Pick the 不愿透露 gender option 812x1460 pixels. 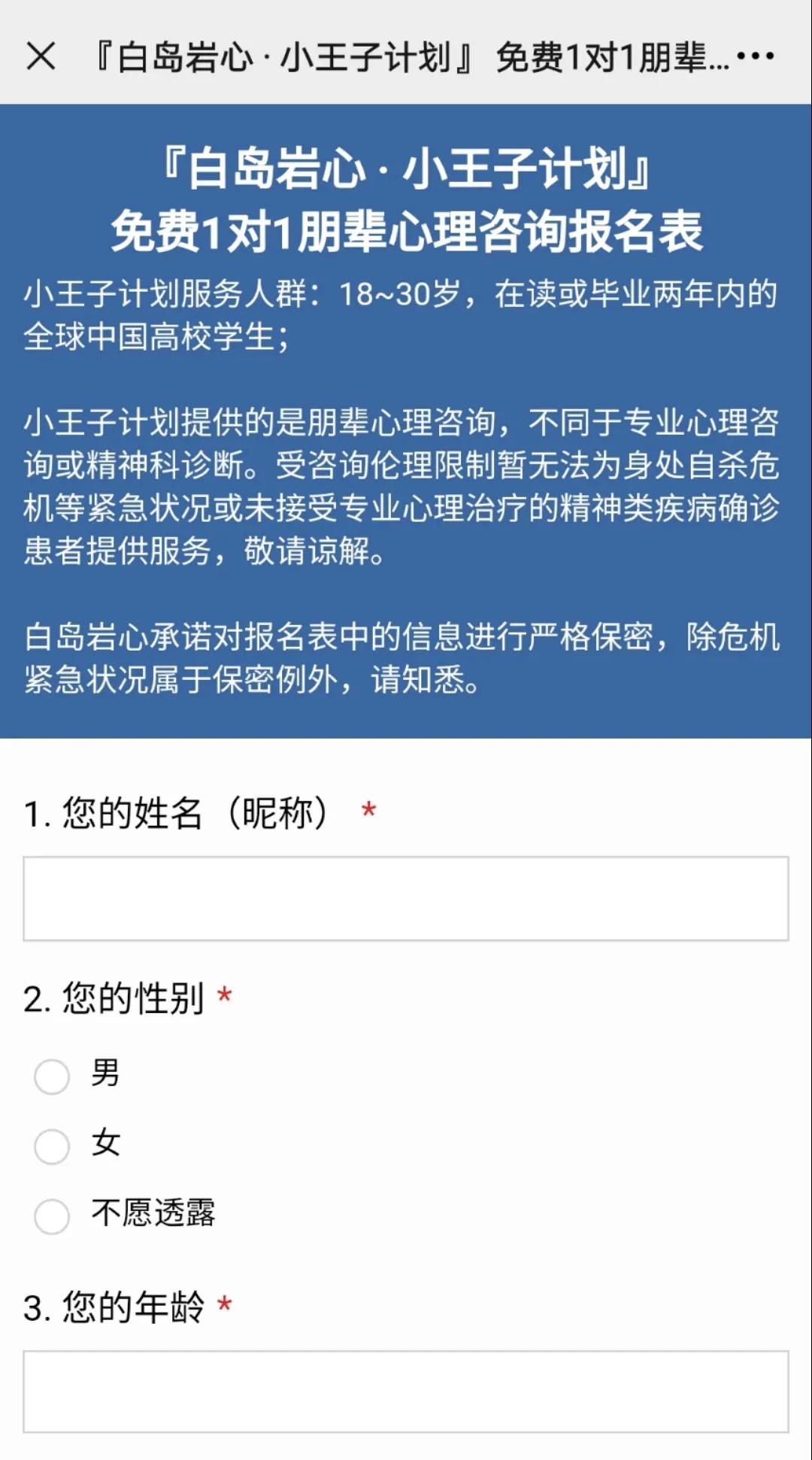point(52,1216)
